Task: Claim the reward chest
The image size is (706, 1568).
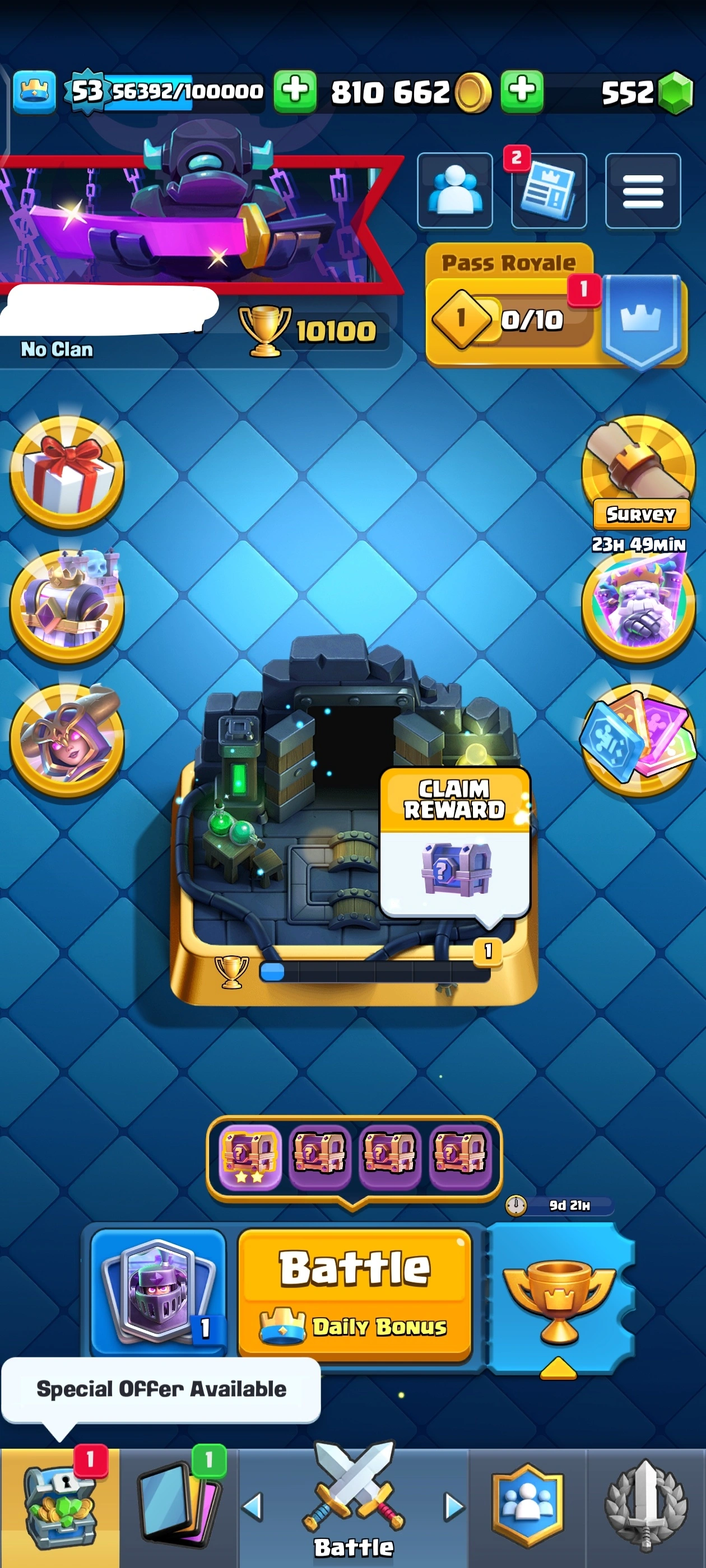Action: click(454, 843)
